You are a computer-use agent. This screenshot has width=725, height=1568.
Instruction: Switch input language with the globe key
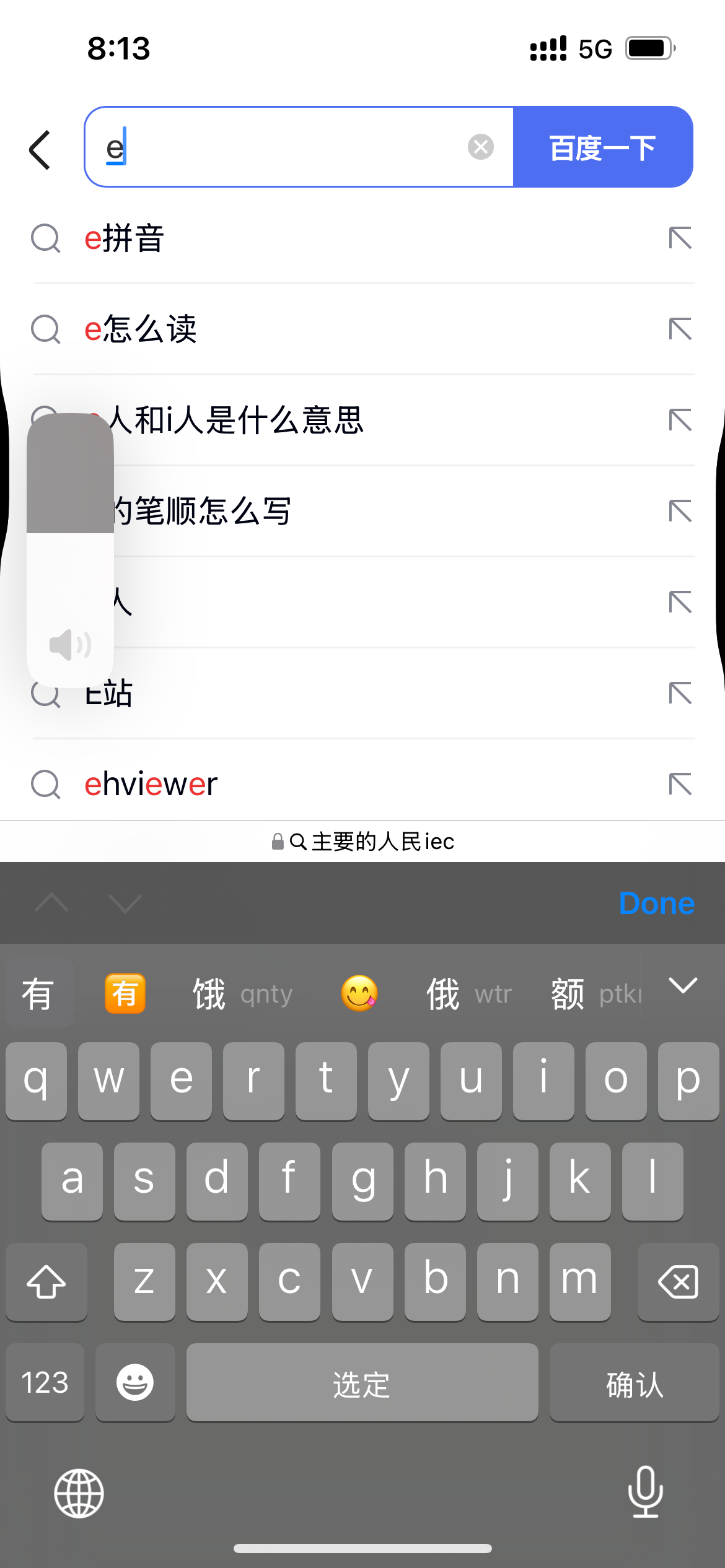point(79,1493)
